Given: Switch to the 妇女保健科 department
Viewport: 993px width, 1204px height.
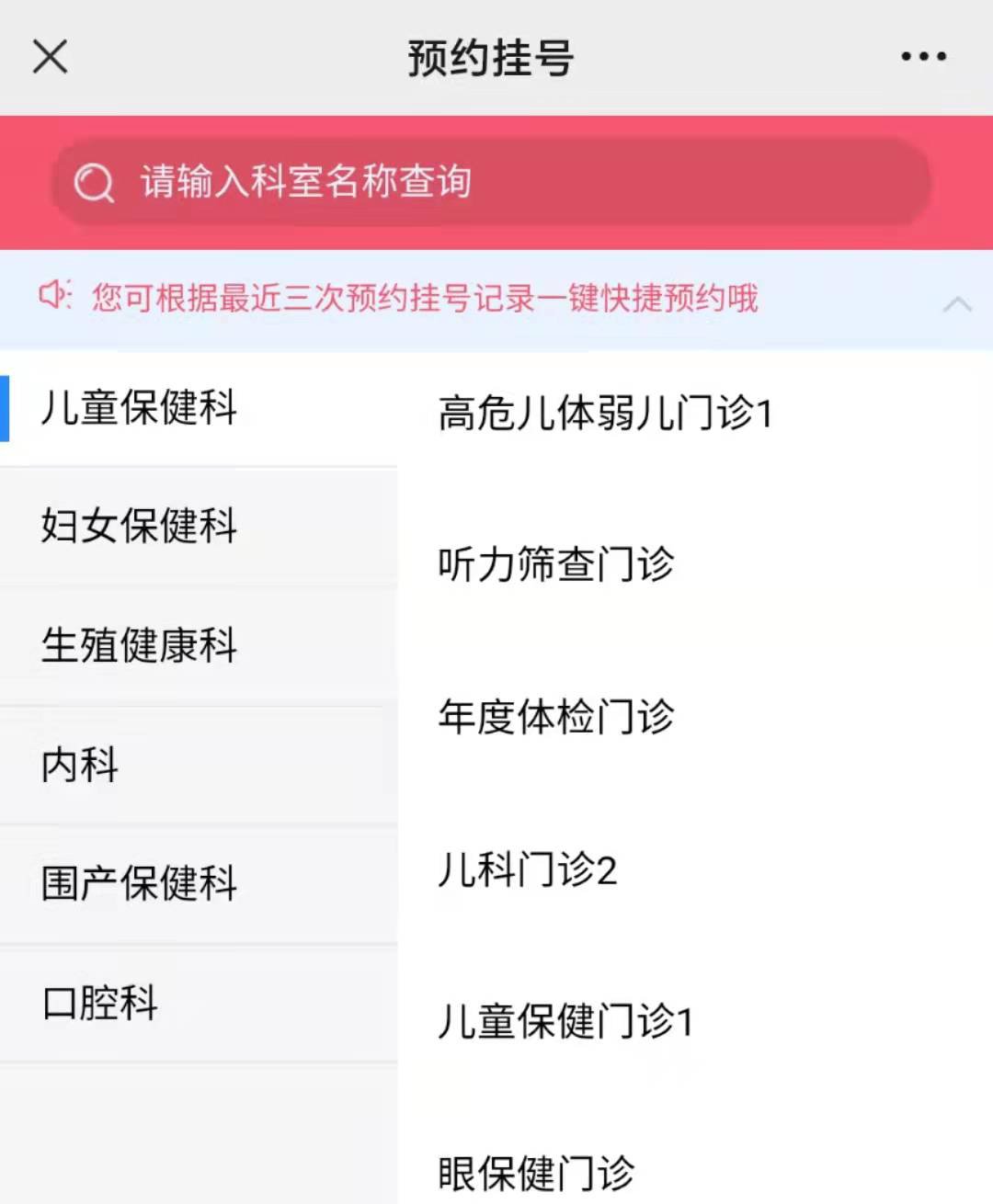Looking at the screenshot, I should 140,527.
